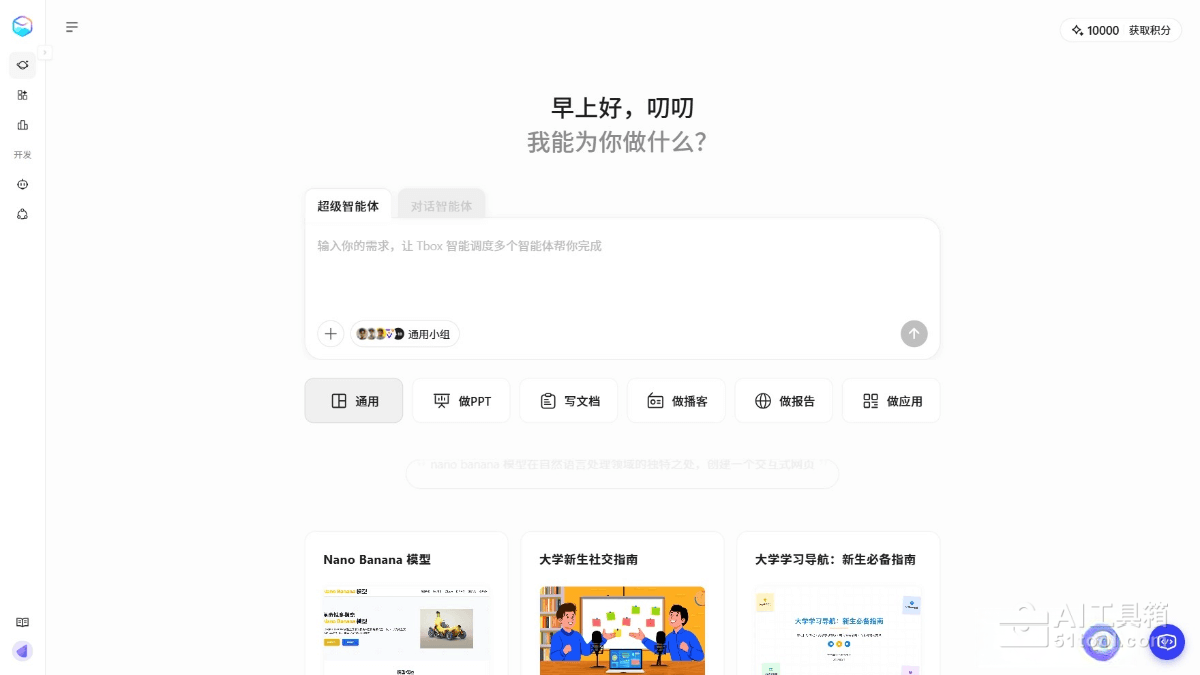This screenshot has height=675, width=1200.
Task: Choose the 做播客 option
Action: 676,401
